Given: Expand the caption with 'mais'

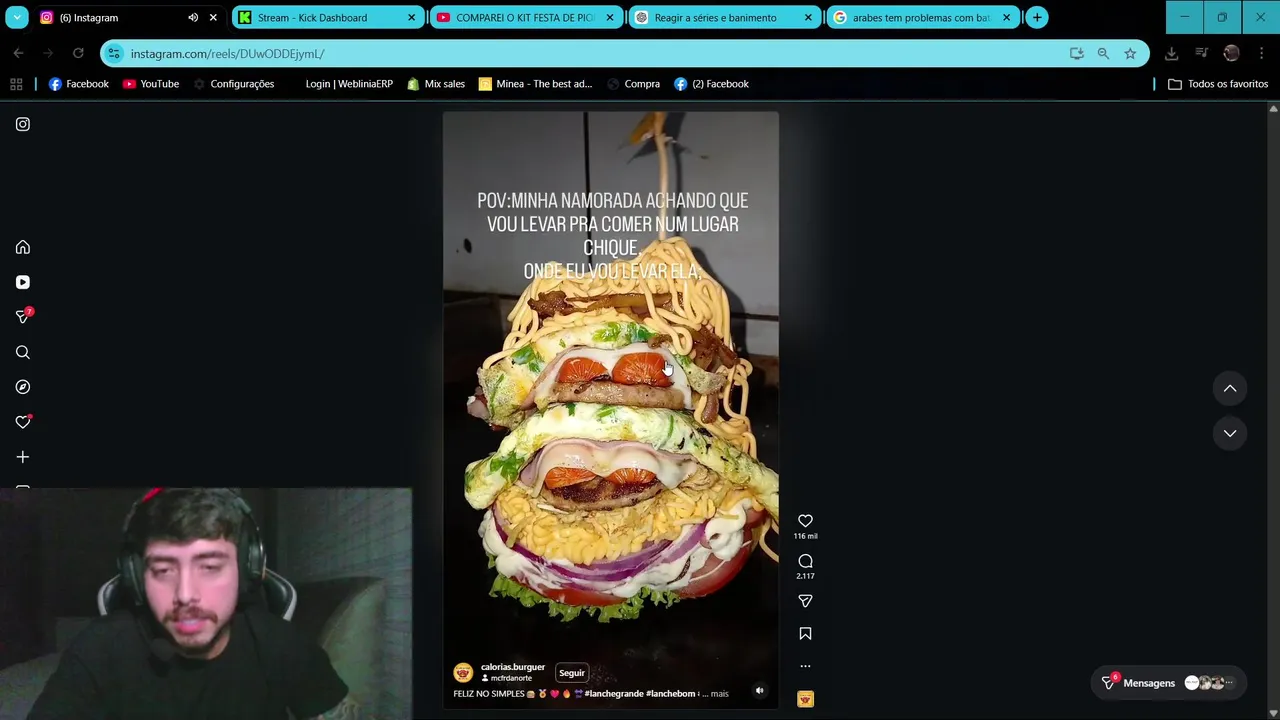Looking at the screenshot, I should point(719,693).
